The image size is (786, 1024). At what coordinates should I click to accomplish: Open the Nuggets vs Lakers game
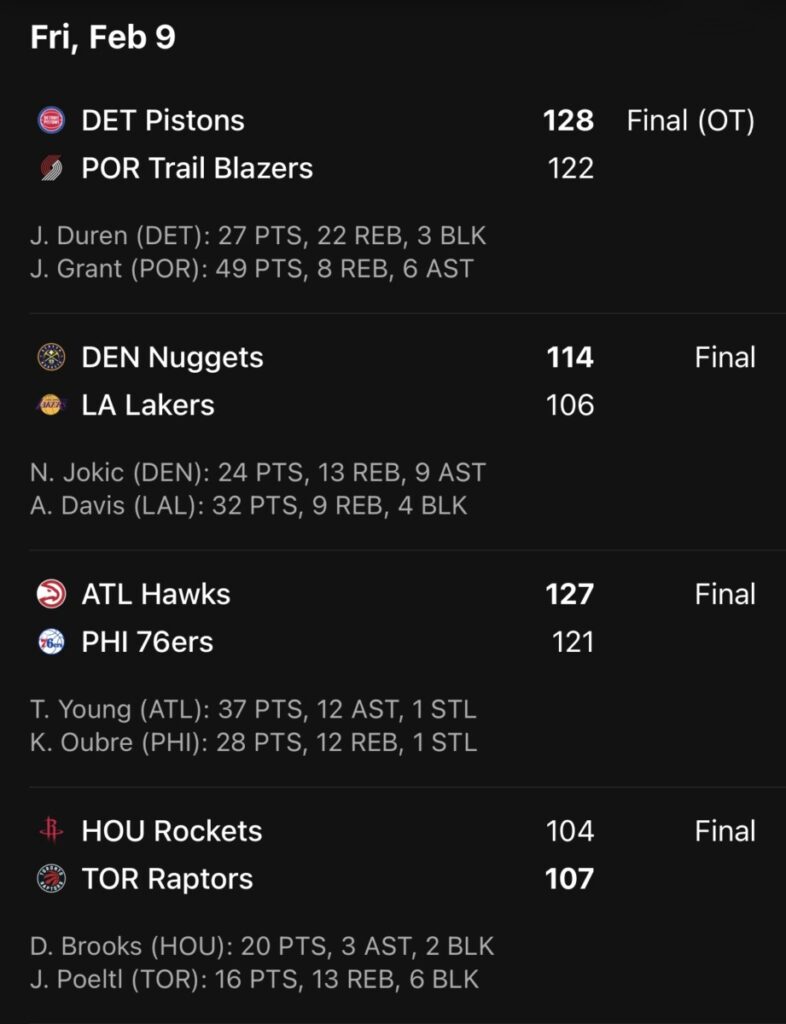[392, 382]
